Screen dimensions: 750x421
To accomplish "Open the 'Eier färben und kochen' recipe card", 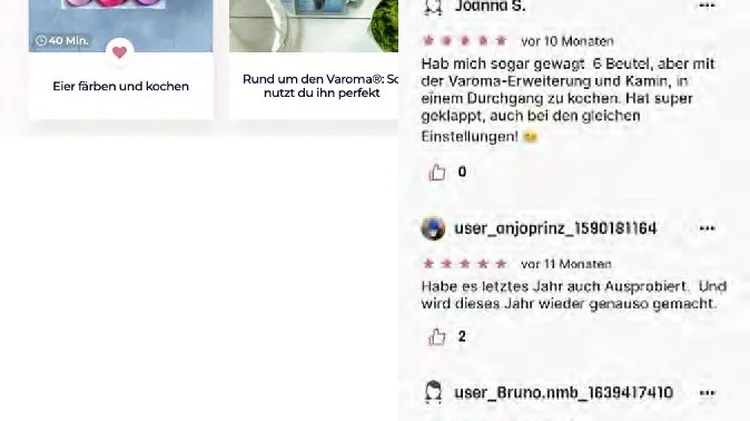I will [x=120, y=86].
